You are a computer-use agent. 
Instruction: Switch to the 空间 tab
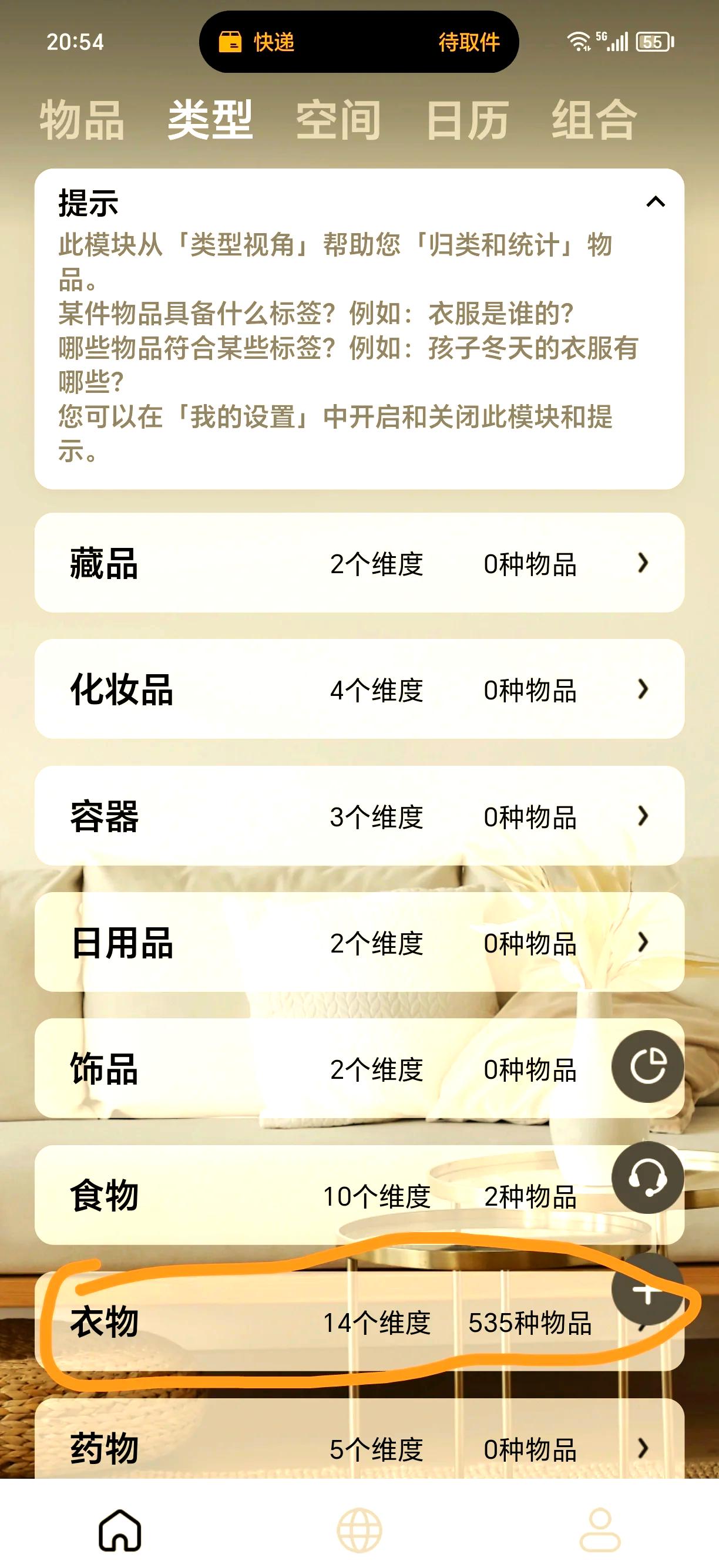click(337, 120)
